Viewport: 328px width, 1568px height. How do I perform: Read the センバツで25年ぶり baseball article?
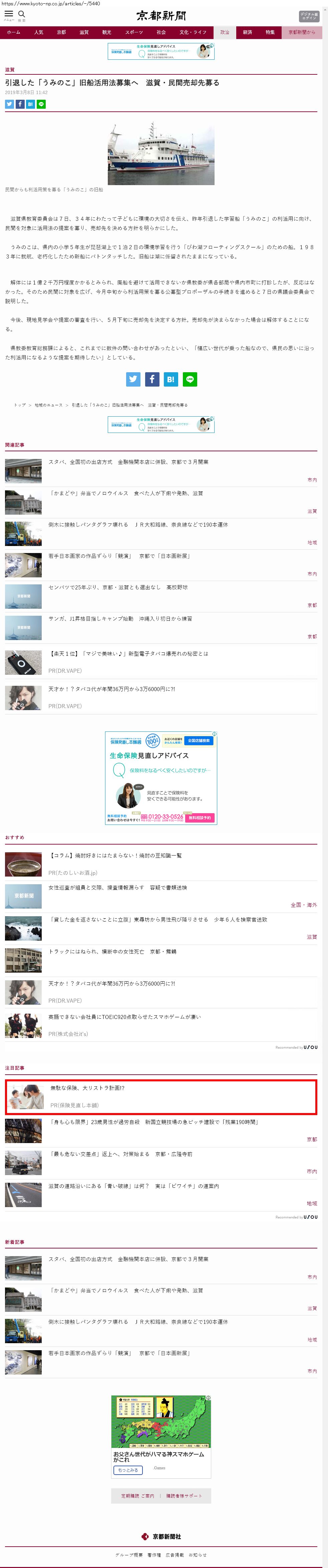(118, 587)
